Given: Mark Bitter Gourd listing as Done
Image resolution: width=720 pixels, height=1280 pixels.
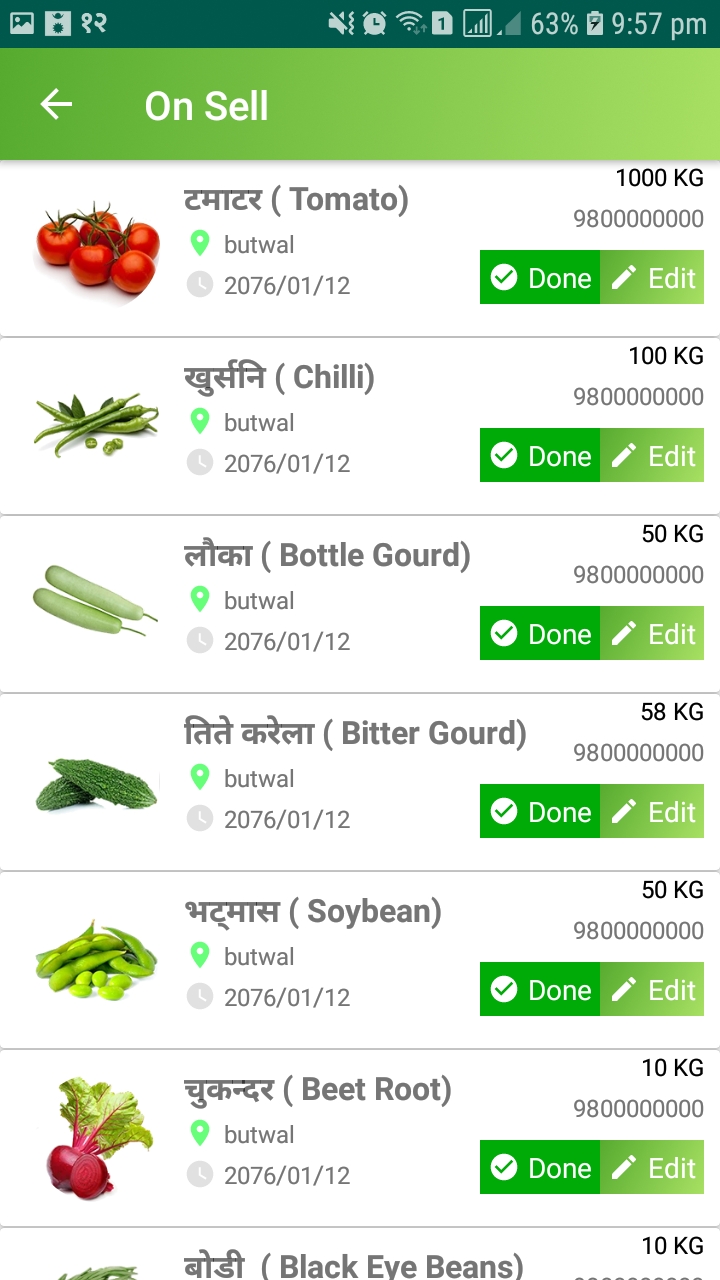Looking at the screenshot, I should tap(540, 812).
